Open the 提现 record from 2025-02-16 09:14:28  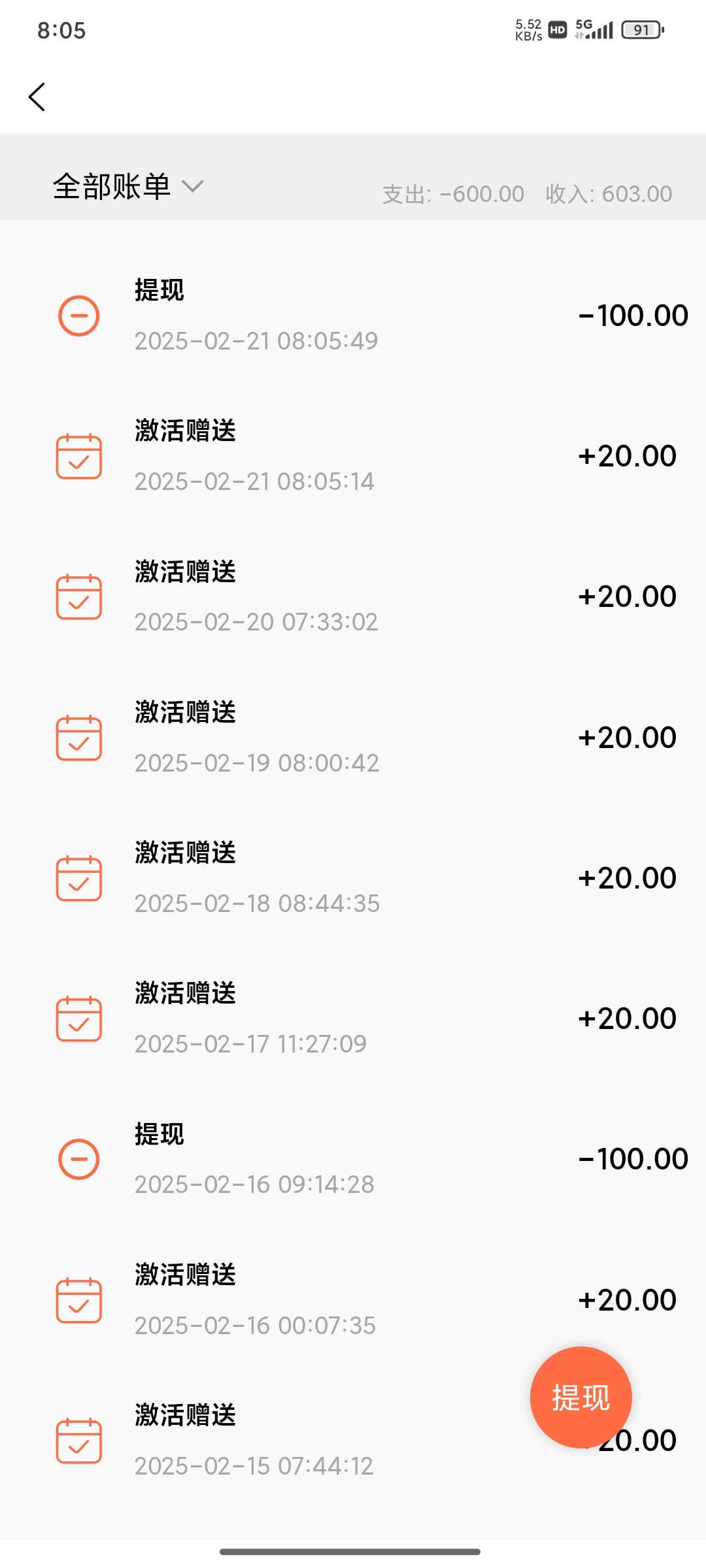(x=353, y=1159)
